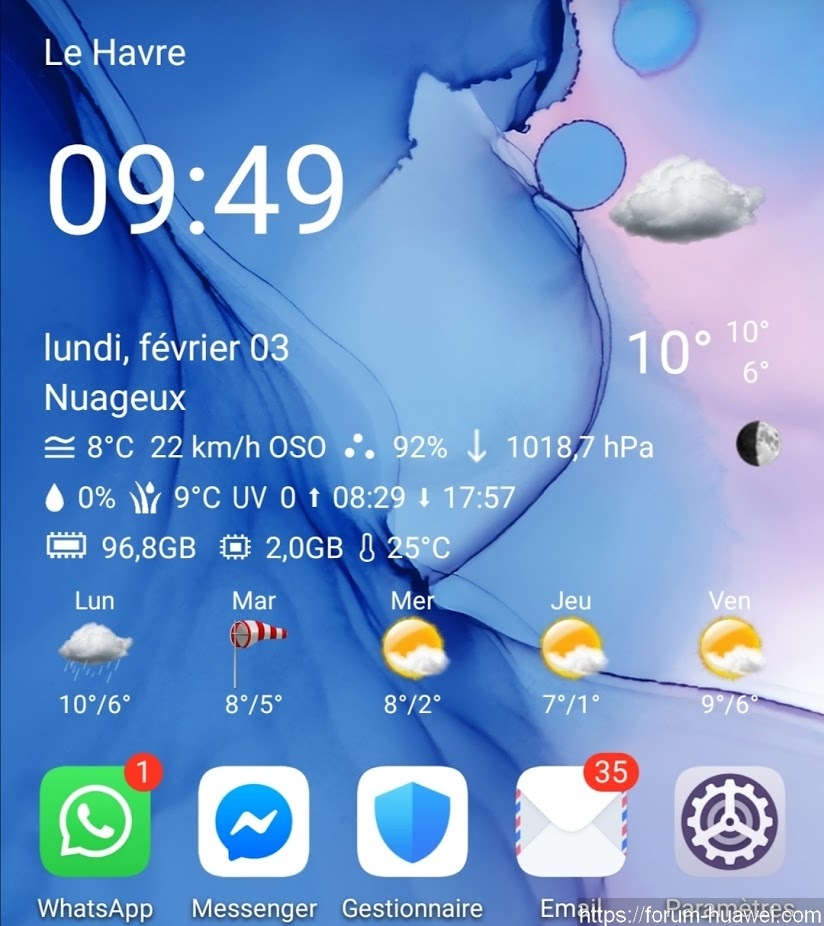Screen dimensions: 824x926
Task: Tap the 09:49 clock on the widget
Action: pos(196,191)
